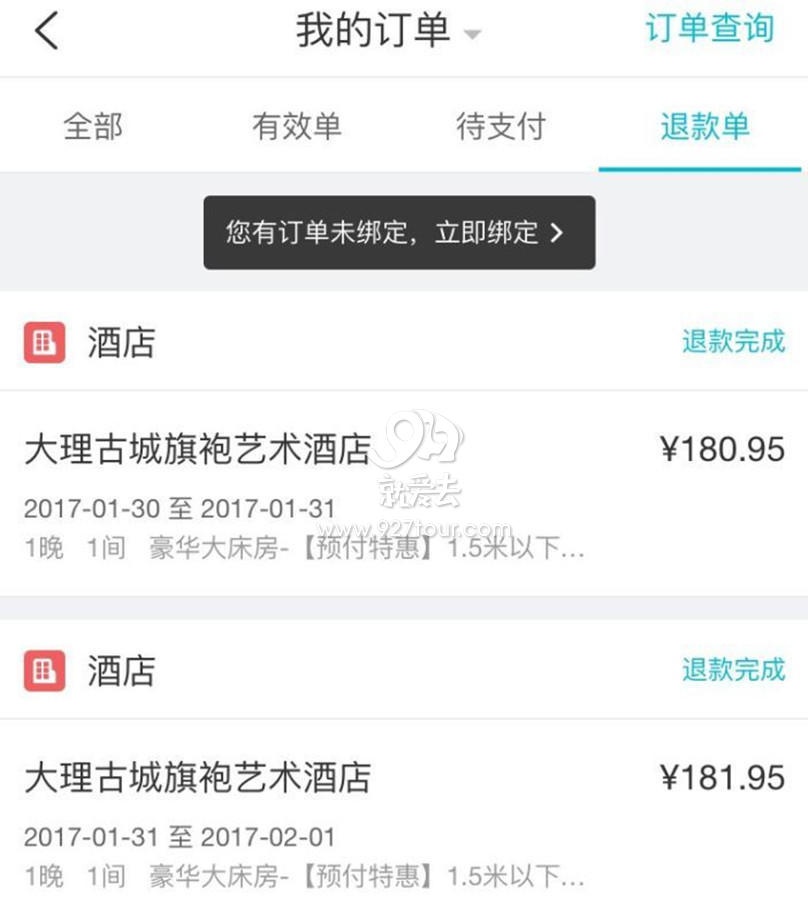The image size is (808, 920).
Task: Open 订单查询 order search
Action: pyautogui.click(x=709, y=29)
